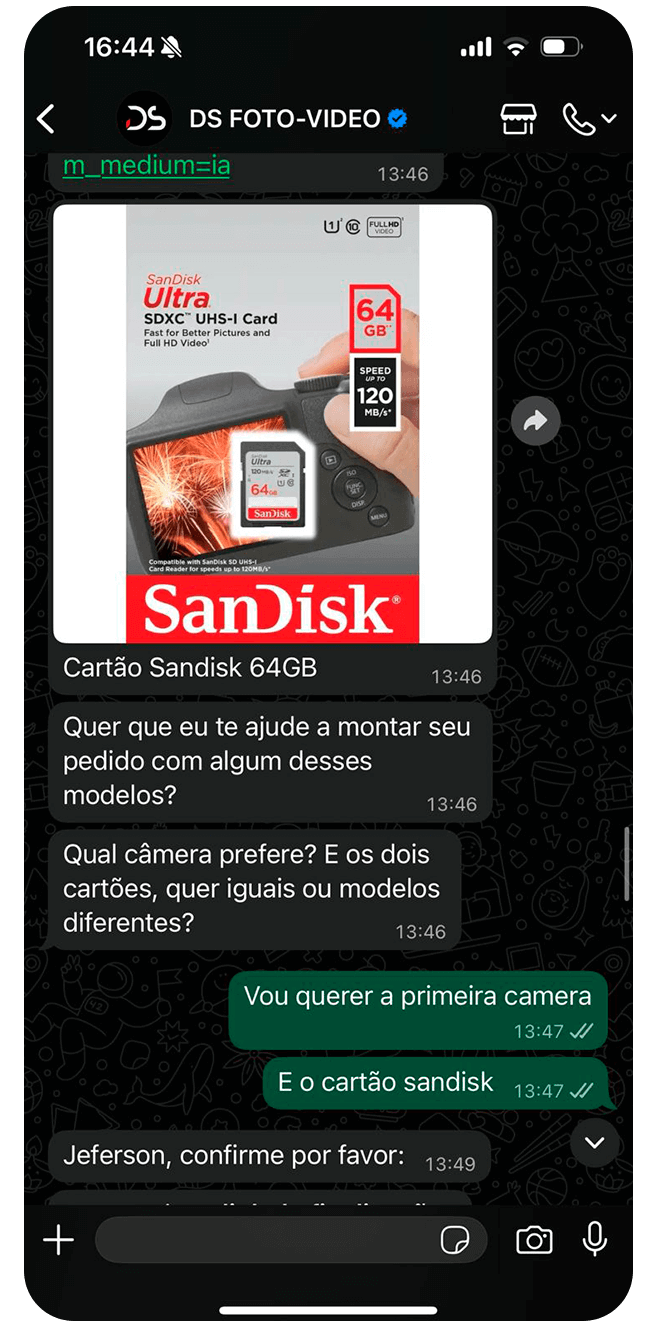This screenshot has height=1326, width=656.
Task: Jump to the latest messages
Action: tap(594, 1142)
